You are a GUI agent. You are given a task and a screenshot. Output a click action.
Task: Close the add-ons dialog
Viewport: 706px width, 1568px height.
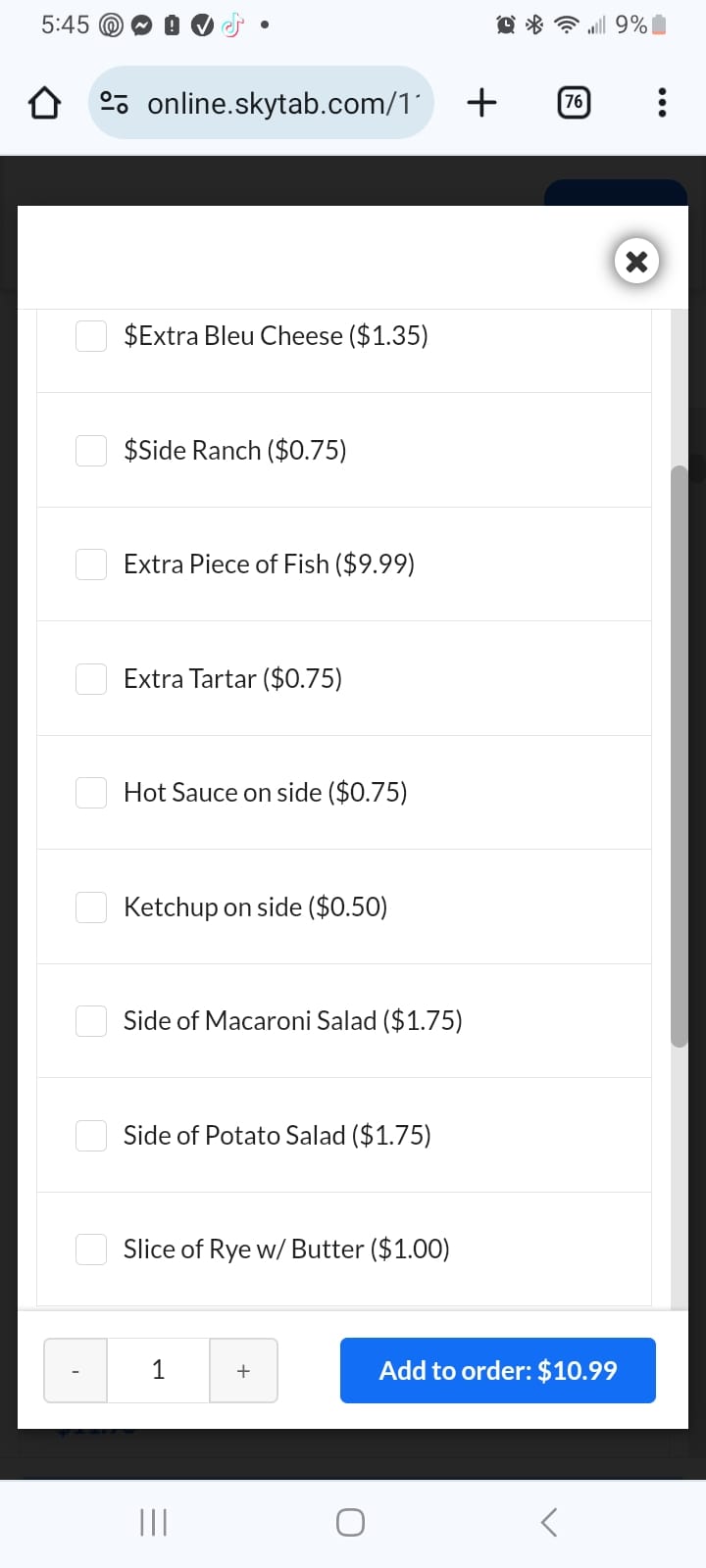pos(636,262)
